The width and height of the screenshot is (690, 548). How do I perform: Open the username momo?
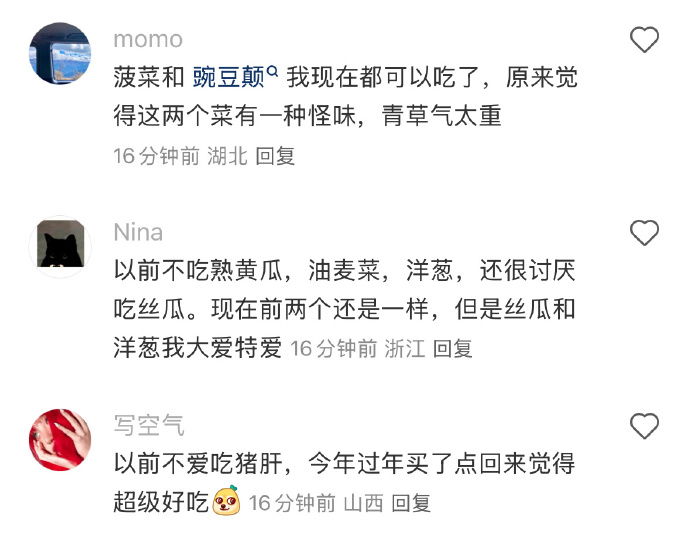pyautogui.click(x=148, y=39)
